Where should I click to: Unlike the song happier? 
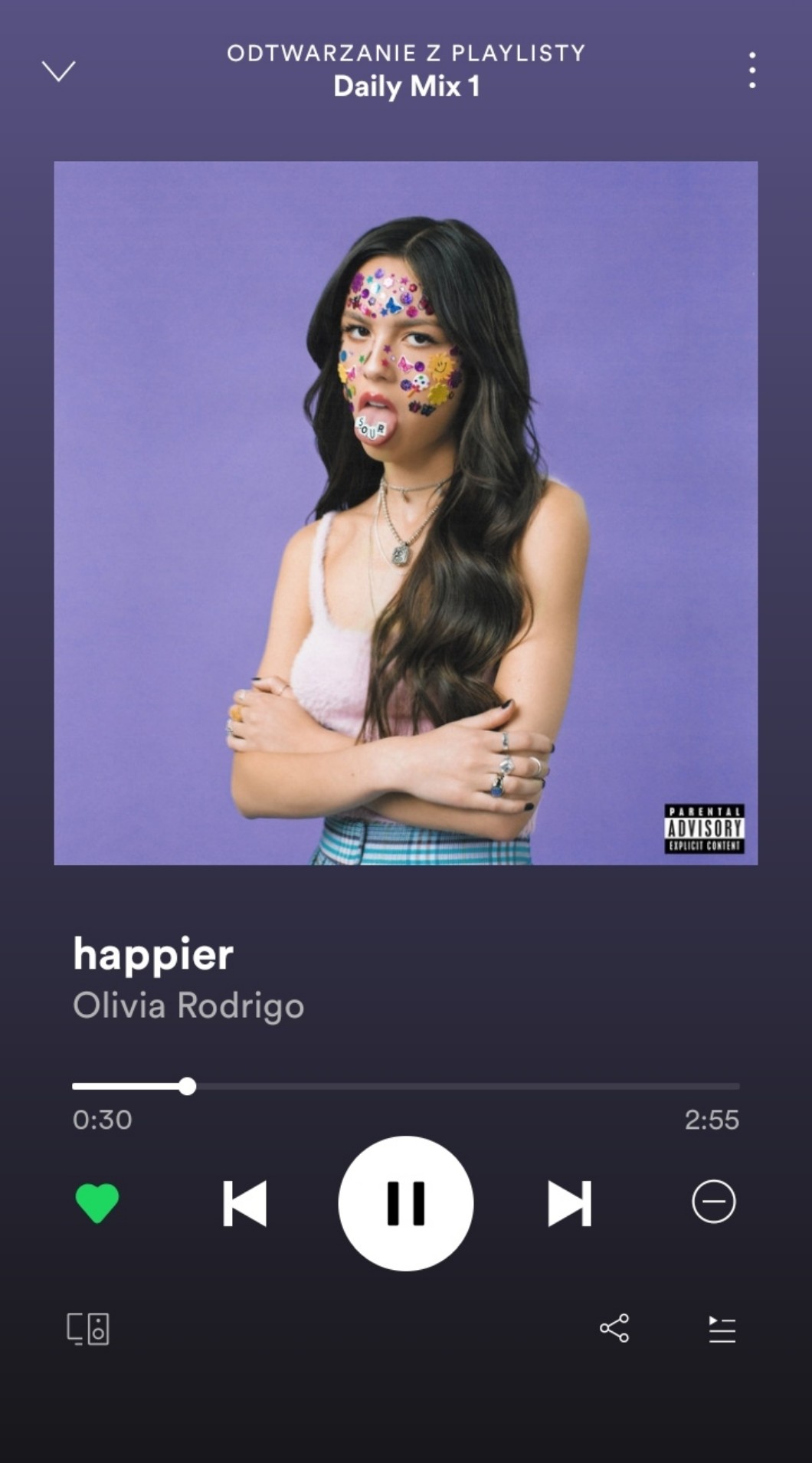pos(97,1202)
